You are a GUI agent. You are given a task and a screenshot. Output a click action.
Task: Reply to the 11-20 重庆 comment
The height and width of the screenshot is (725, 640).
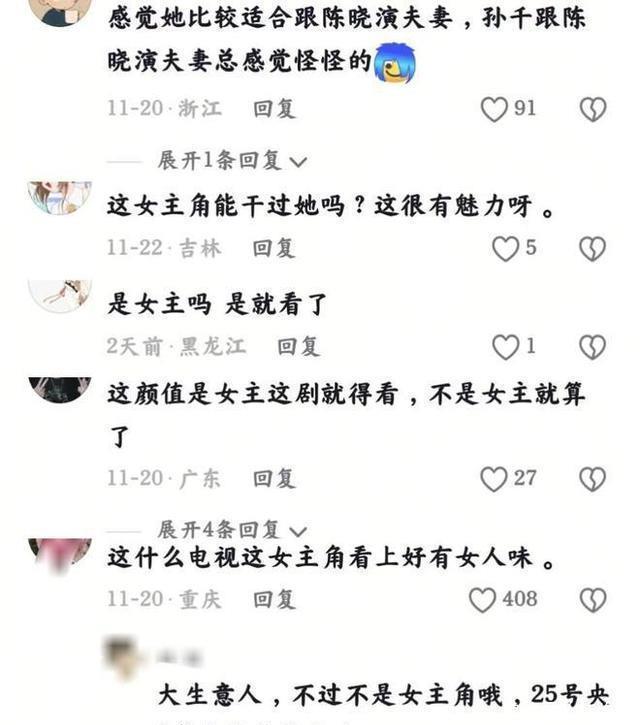coord(274,599)
